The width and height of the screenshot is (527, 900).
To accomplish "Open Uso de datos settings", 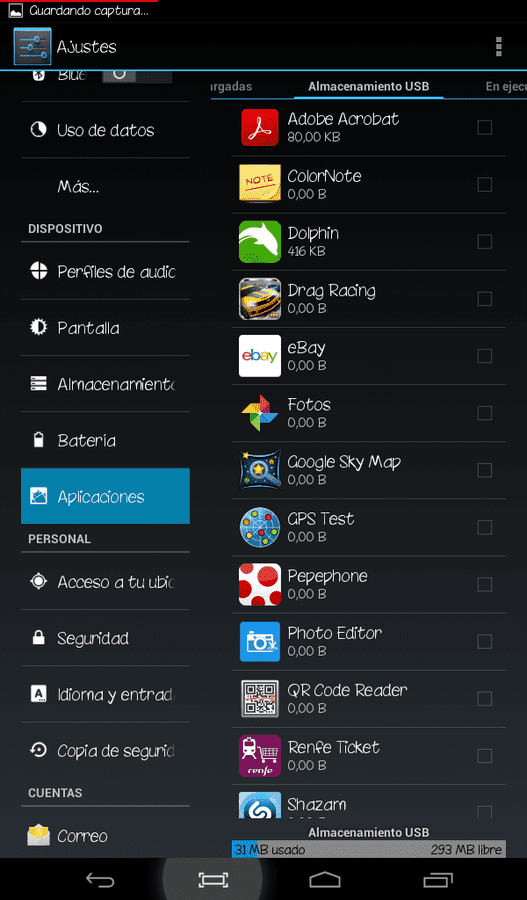I will click(x=105, y=130).
